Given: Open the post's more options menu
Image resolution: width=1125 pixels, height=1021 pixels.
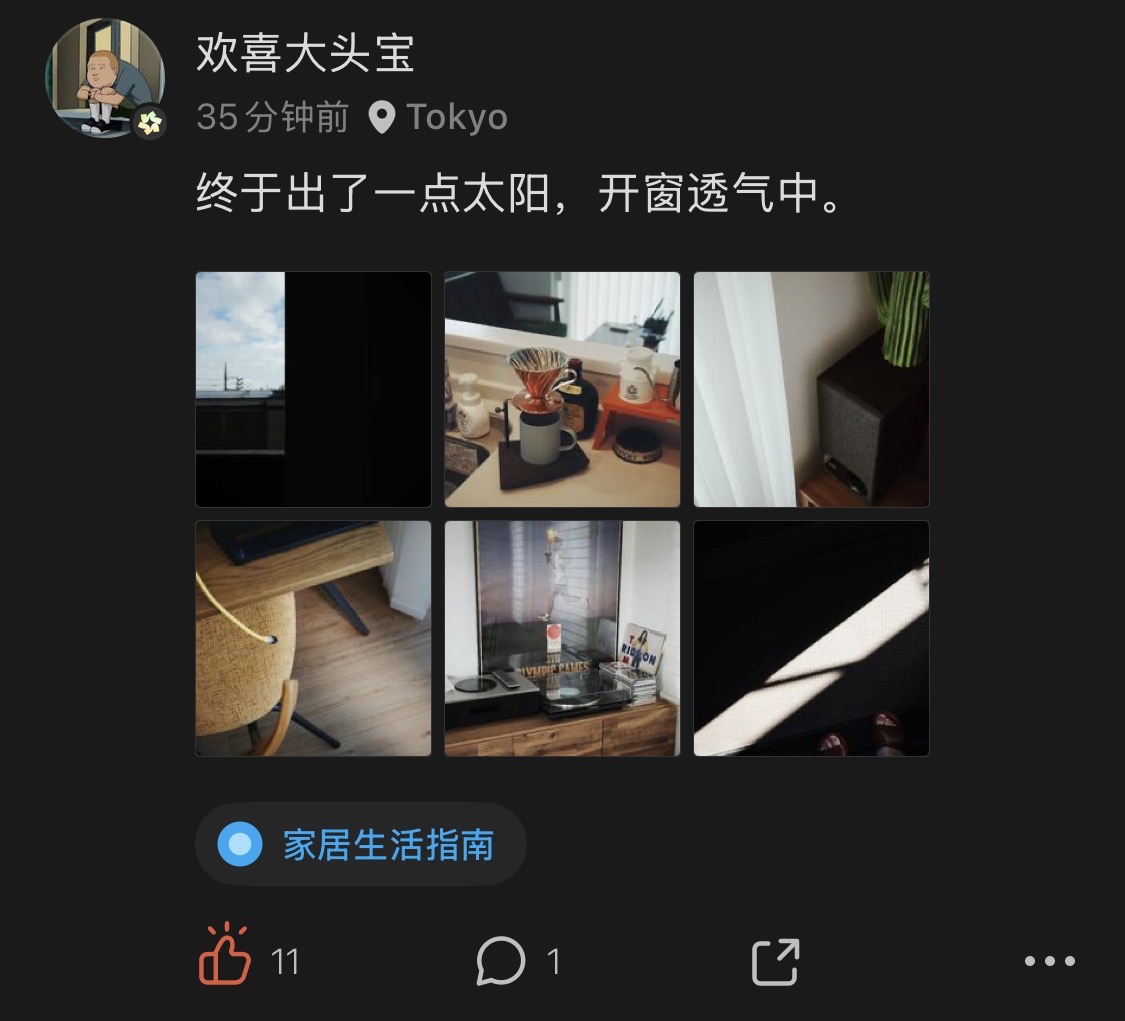Looking at the screenshot, I should coord(1049,961).
